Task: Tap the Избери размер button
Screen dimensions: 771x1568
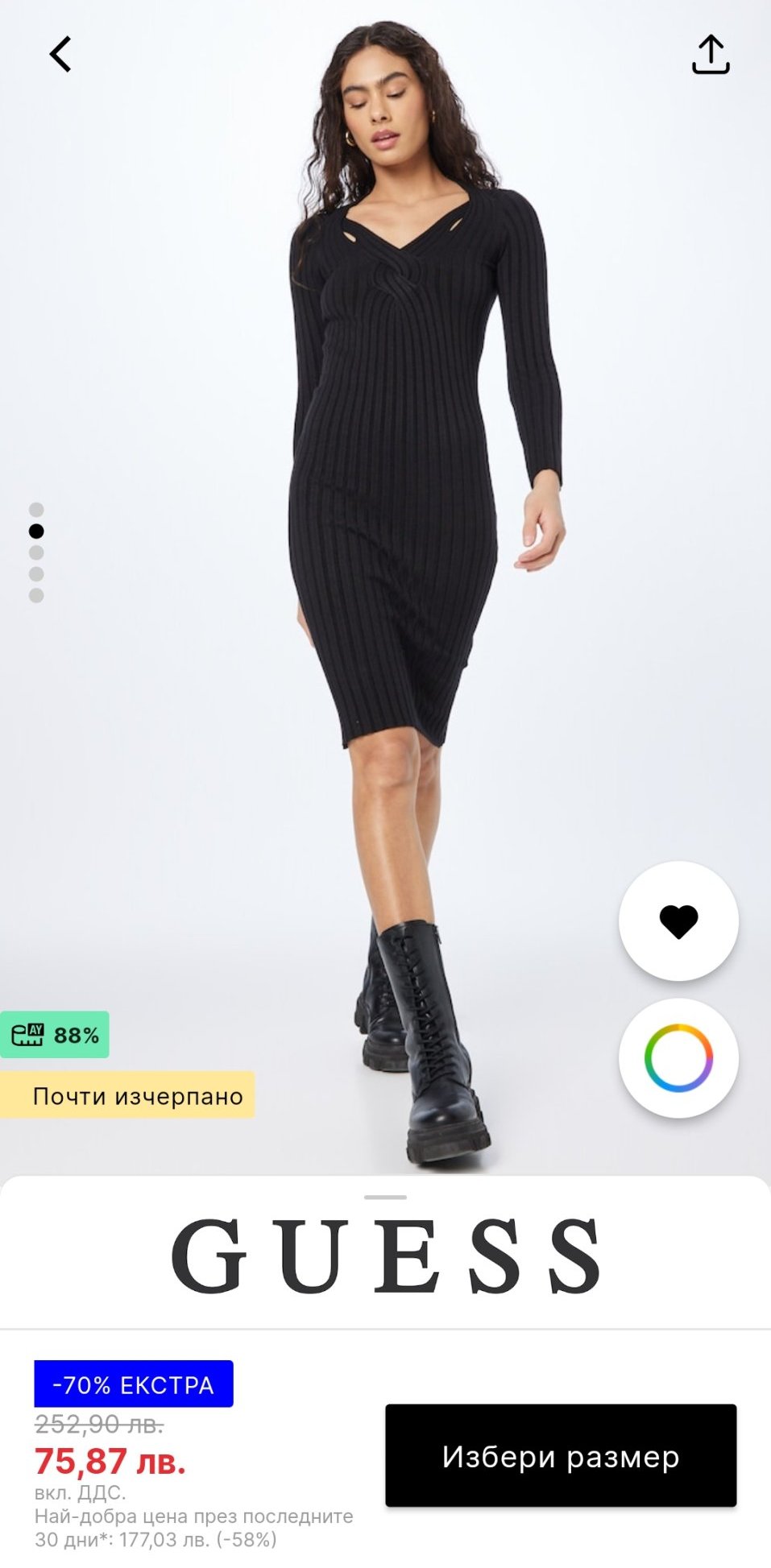Action: point(561,1456)
